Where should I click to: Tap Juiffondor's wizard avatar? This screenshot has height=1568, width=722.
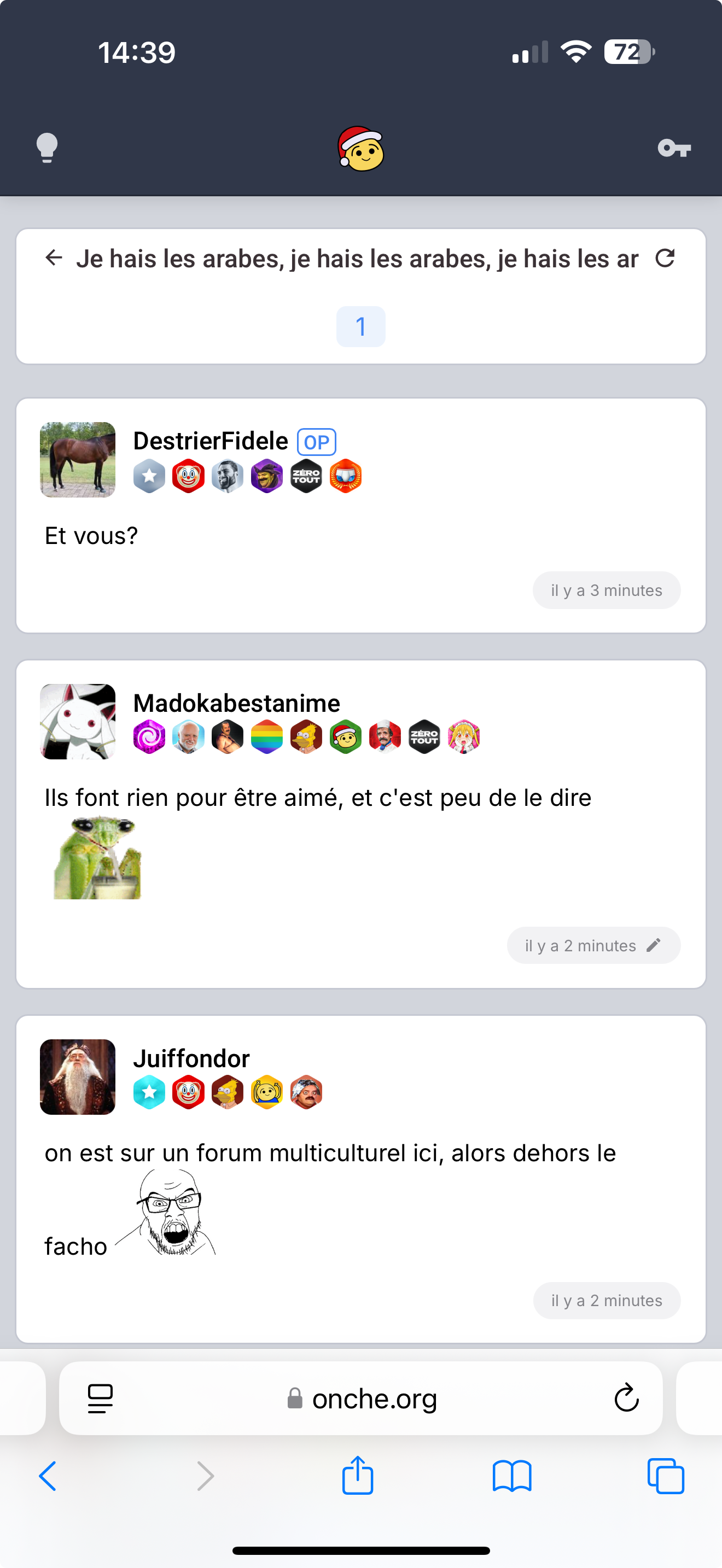point(78,1077)
